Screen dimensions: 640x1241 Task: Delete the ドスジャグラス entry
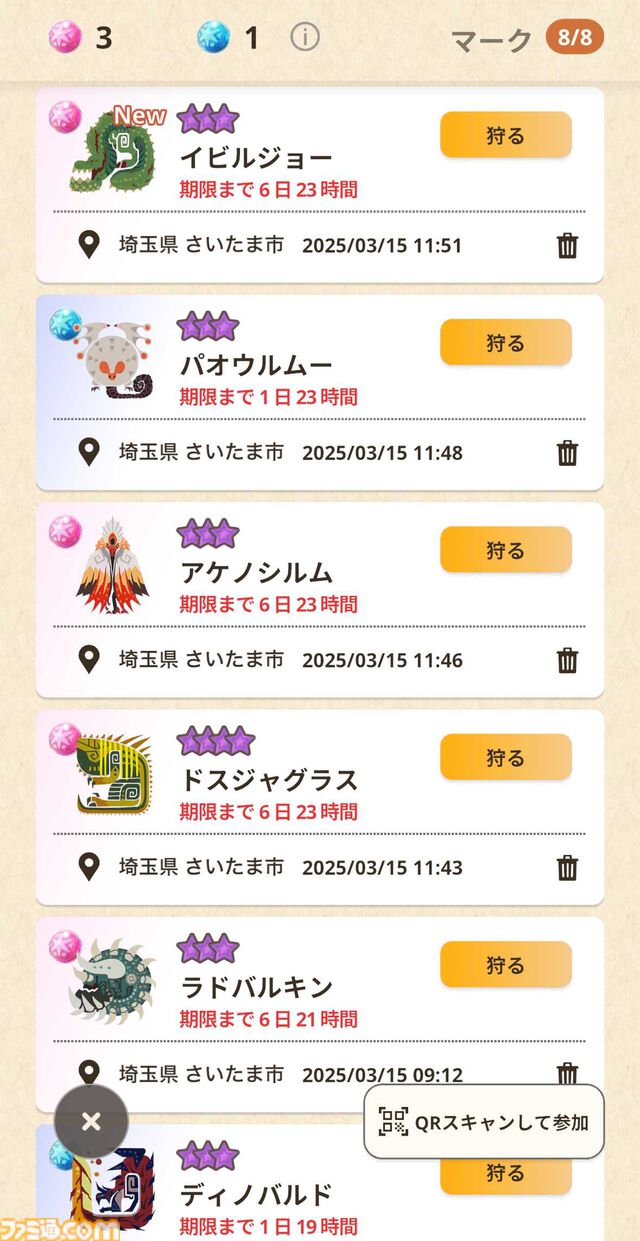[567, 867]
